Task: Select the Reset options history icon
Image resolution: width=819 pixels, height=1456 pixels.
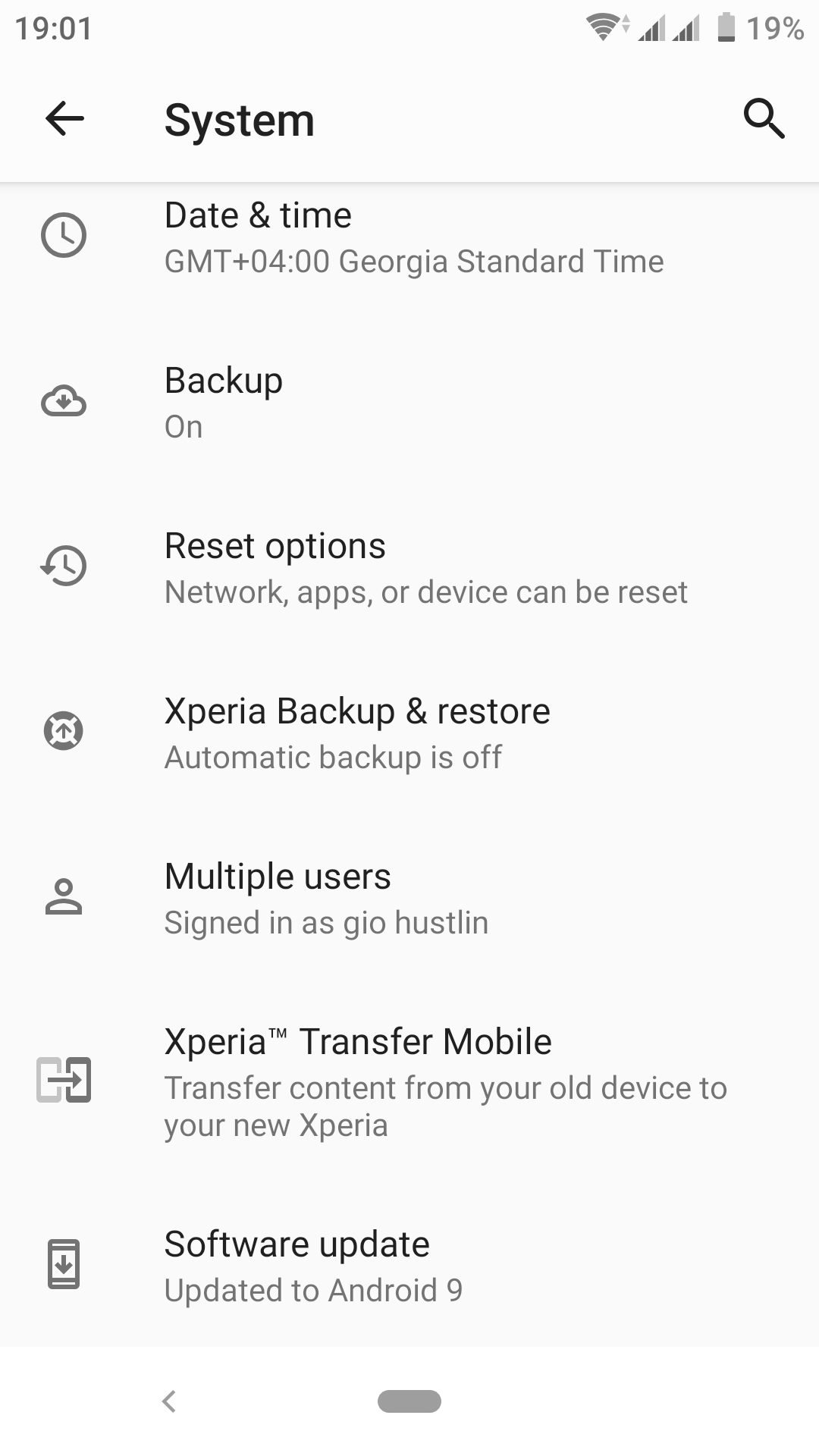Action: 64,566
